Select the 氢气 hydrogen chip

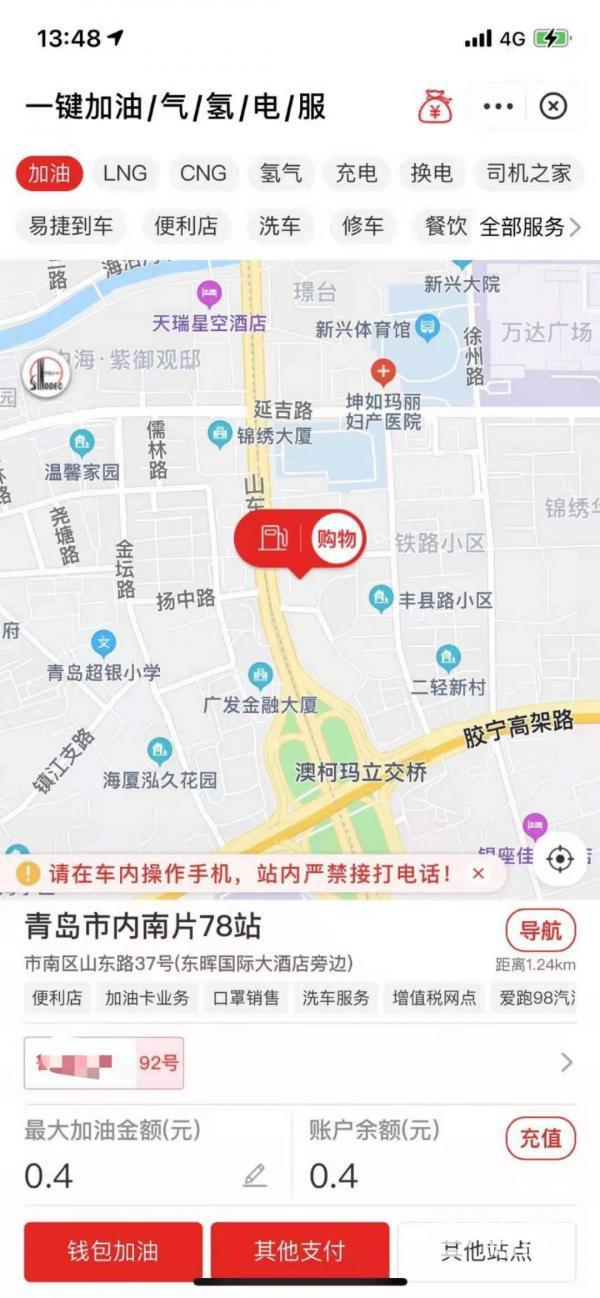pyautogui.click(x=281, y=173)
